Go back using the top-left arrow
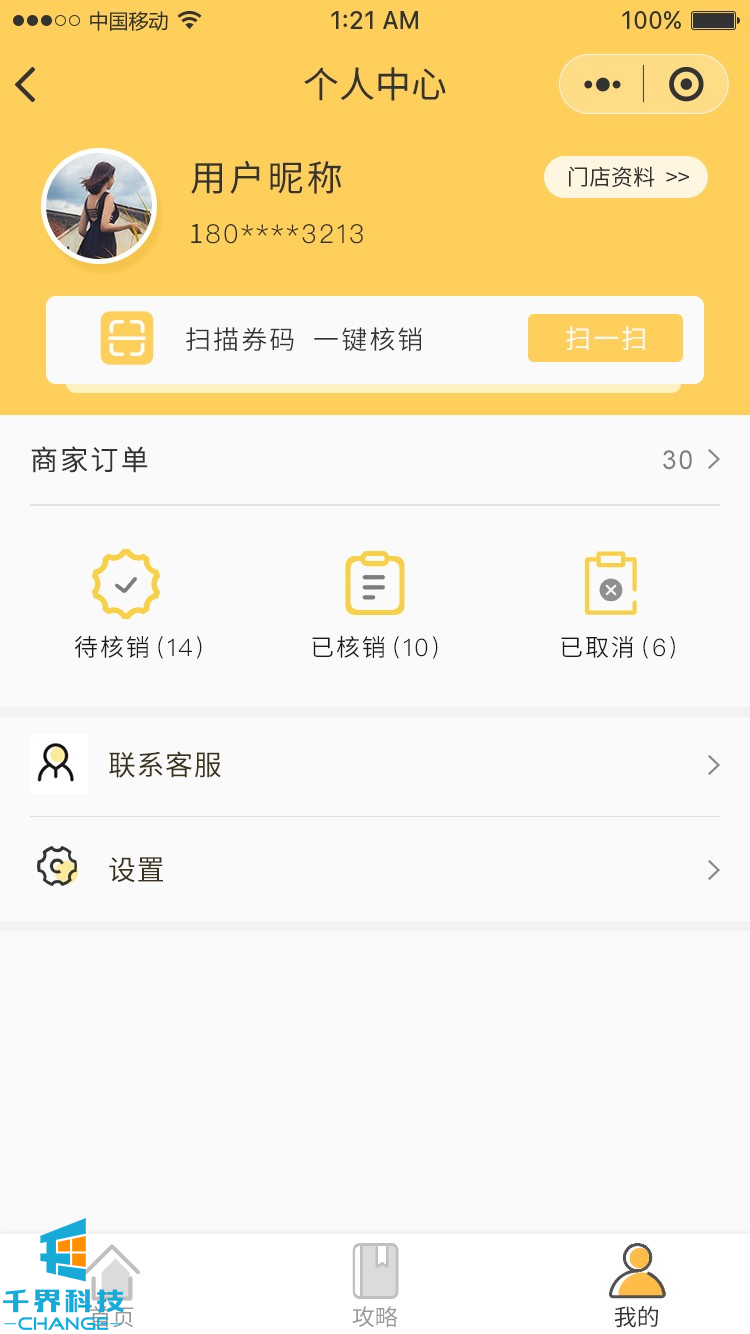 coord(27,85)
